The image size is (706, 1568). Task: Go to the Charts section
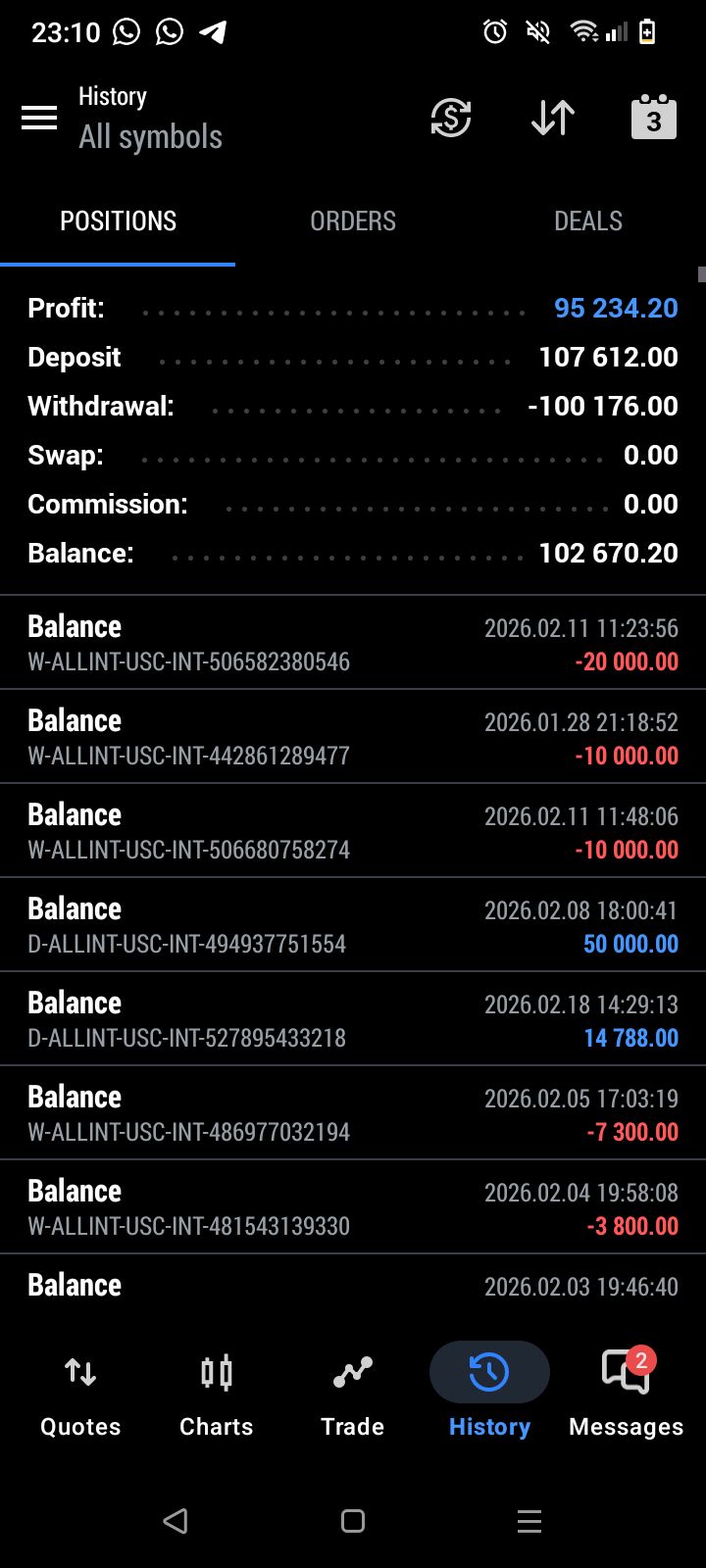click(216, 1394)
